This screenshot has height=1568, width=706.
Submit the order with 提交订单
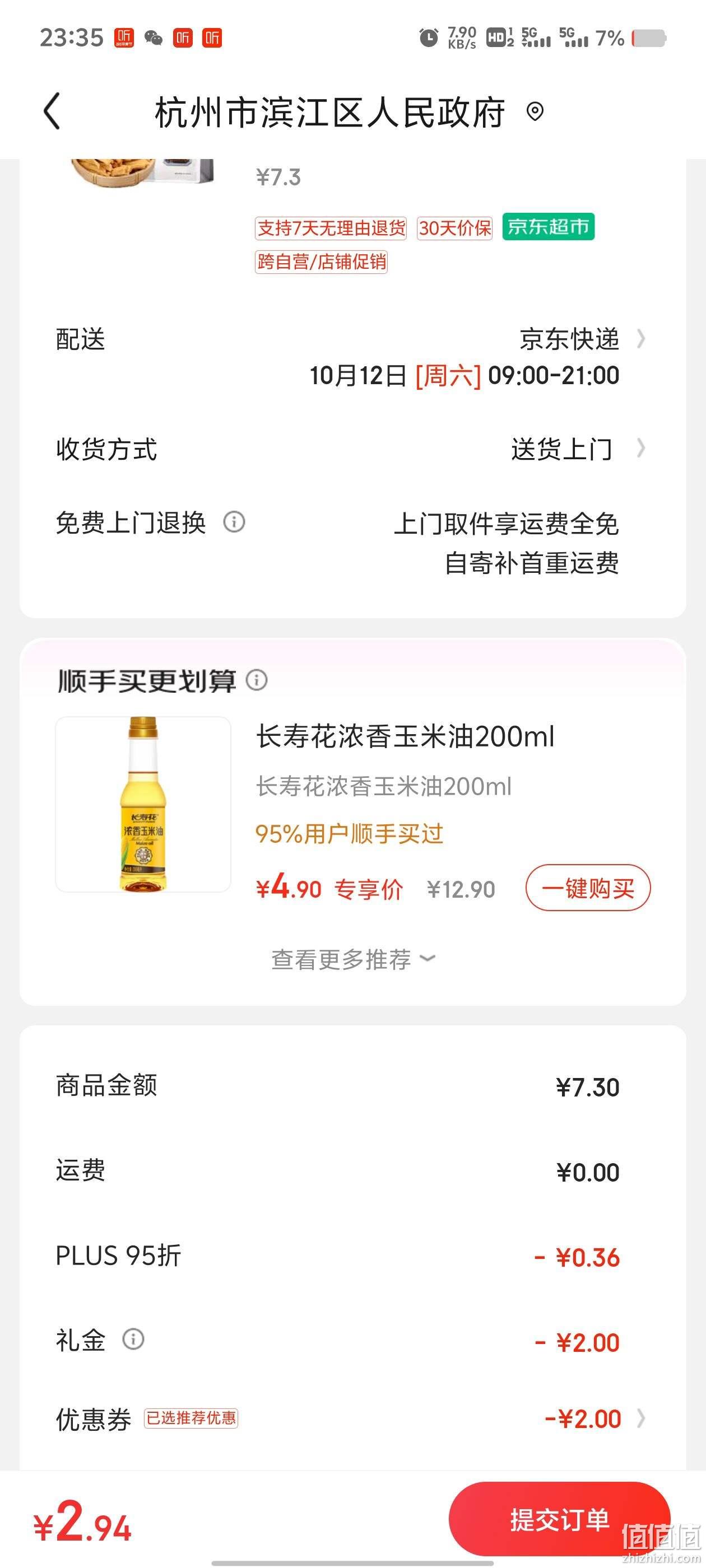click(x=559, y=1519)
